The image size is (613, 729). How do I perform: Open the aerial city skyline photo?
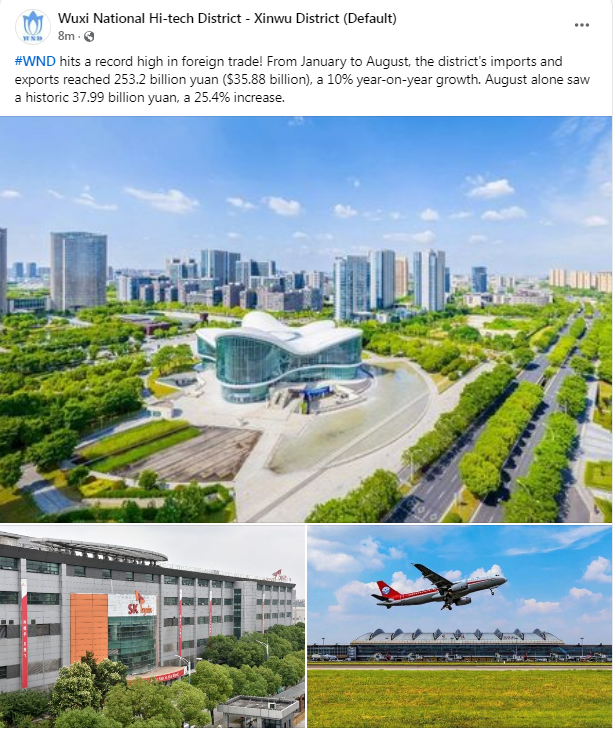[x=306, y=319]
